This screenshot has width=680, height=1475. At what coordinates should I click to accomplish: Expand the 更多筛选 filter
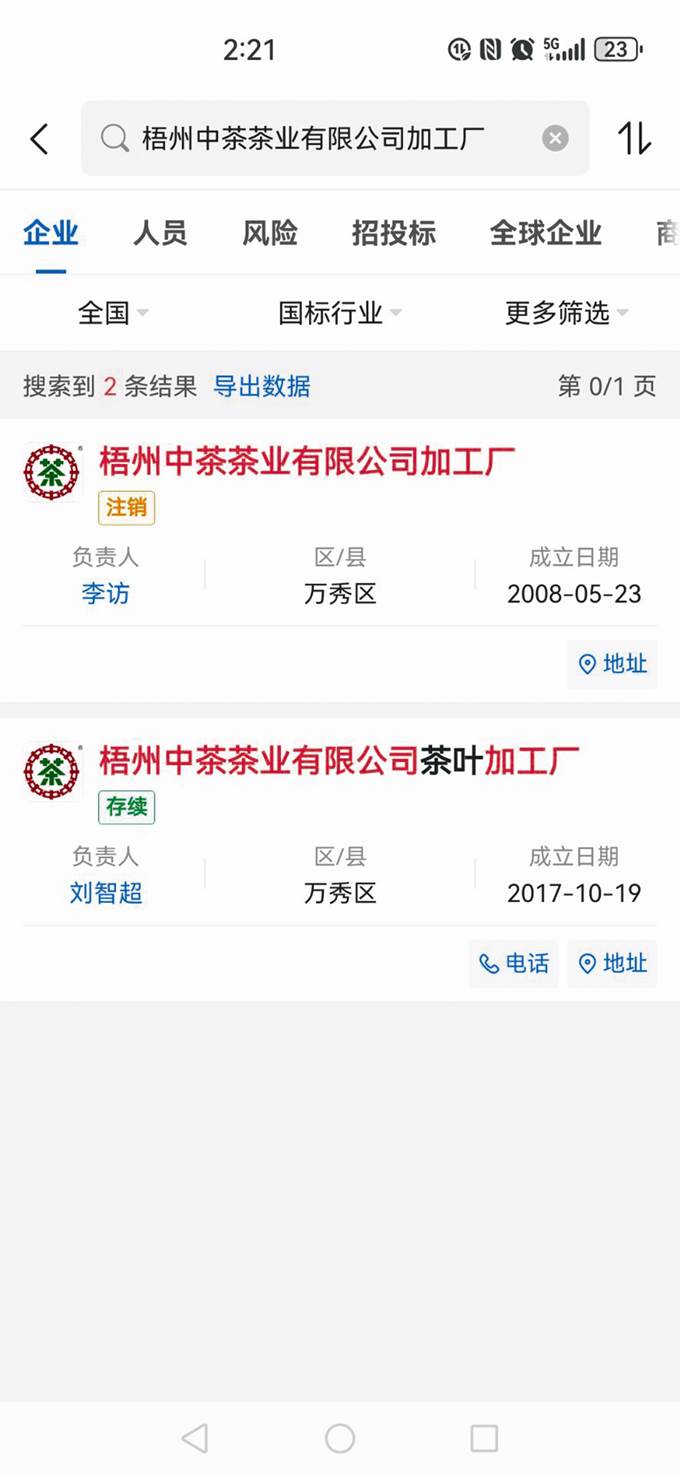(x=566, y=313)
